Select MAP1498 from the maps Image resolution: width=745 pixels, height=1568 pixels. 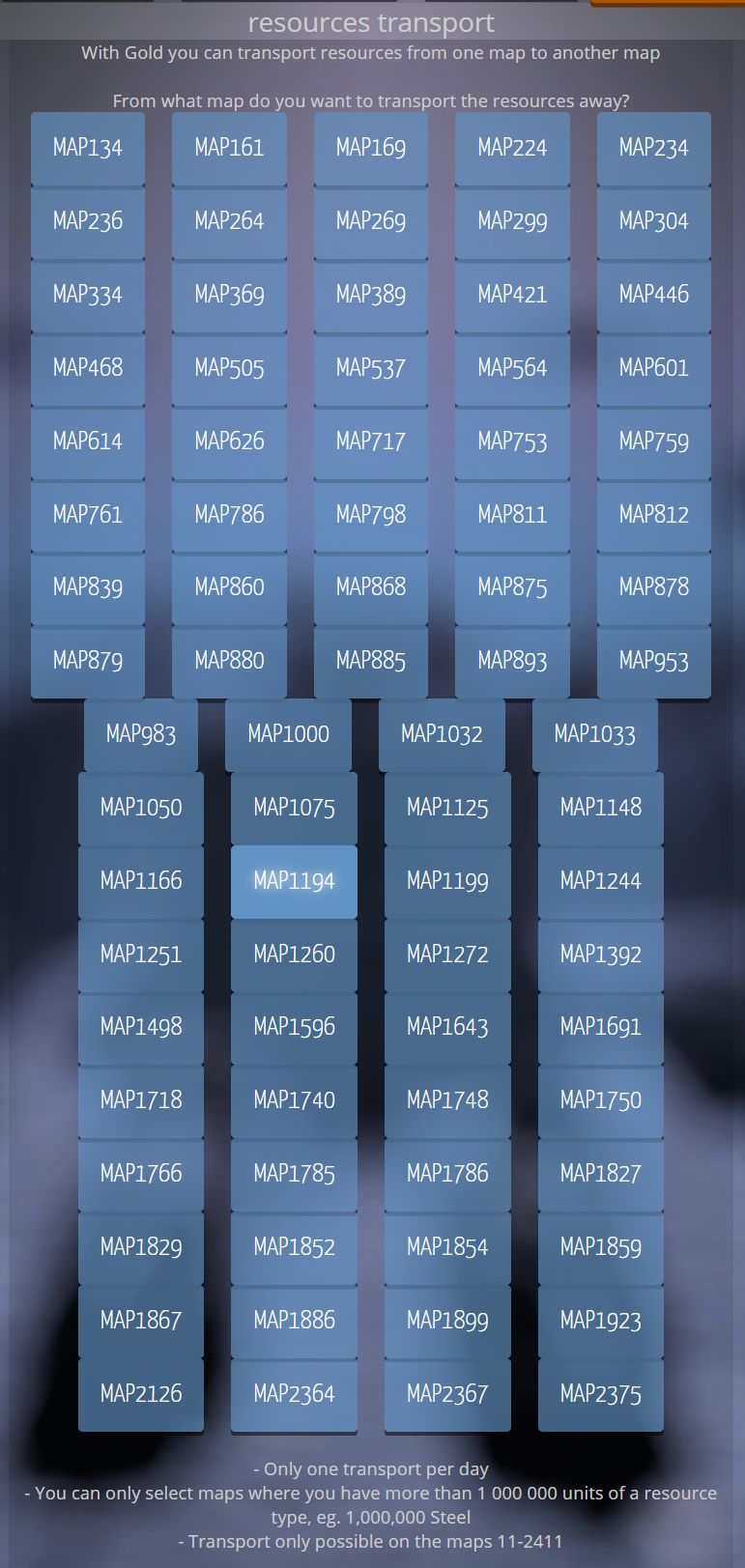tap(141, 1027)
